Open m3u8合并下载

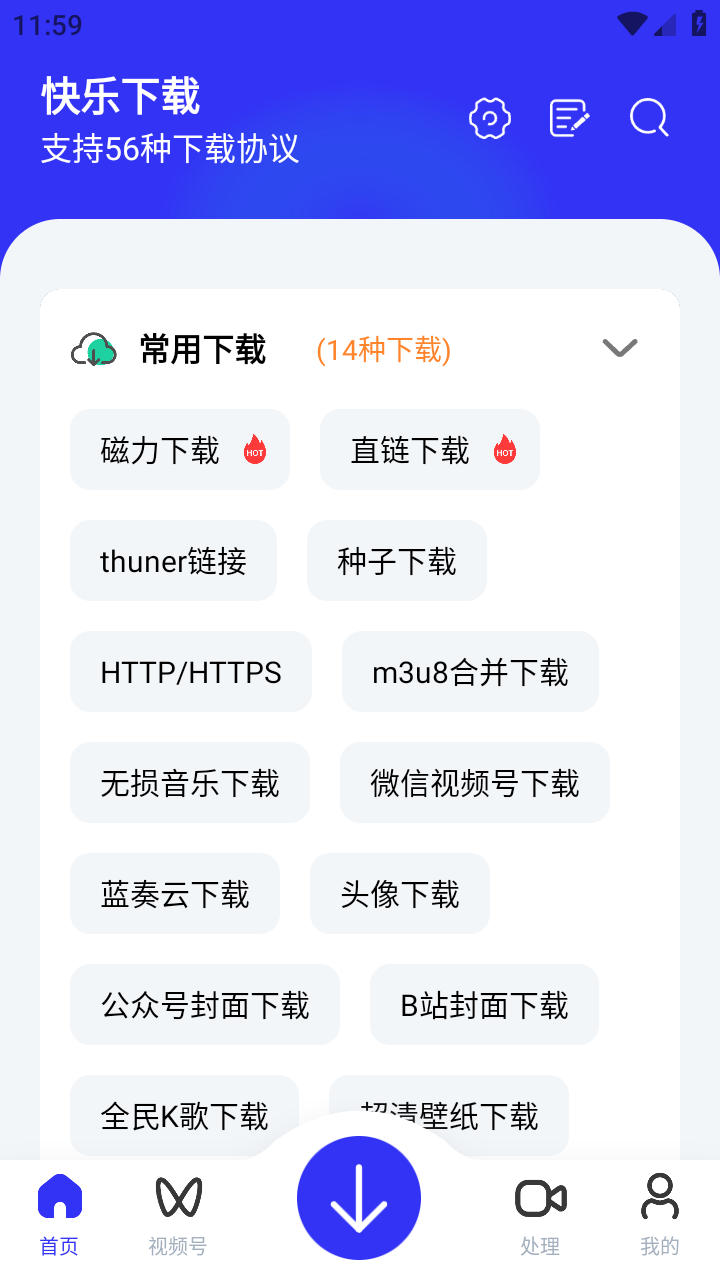(x=470, y=672)
